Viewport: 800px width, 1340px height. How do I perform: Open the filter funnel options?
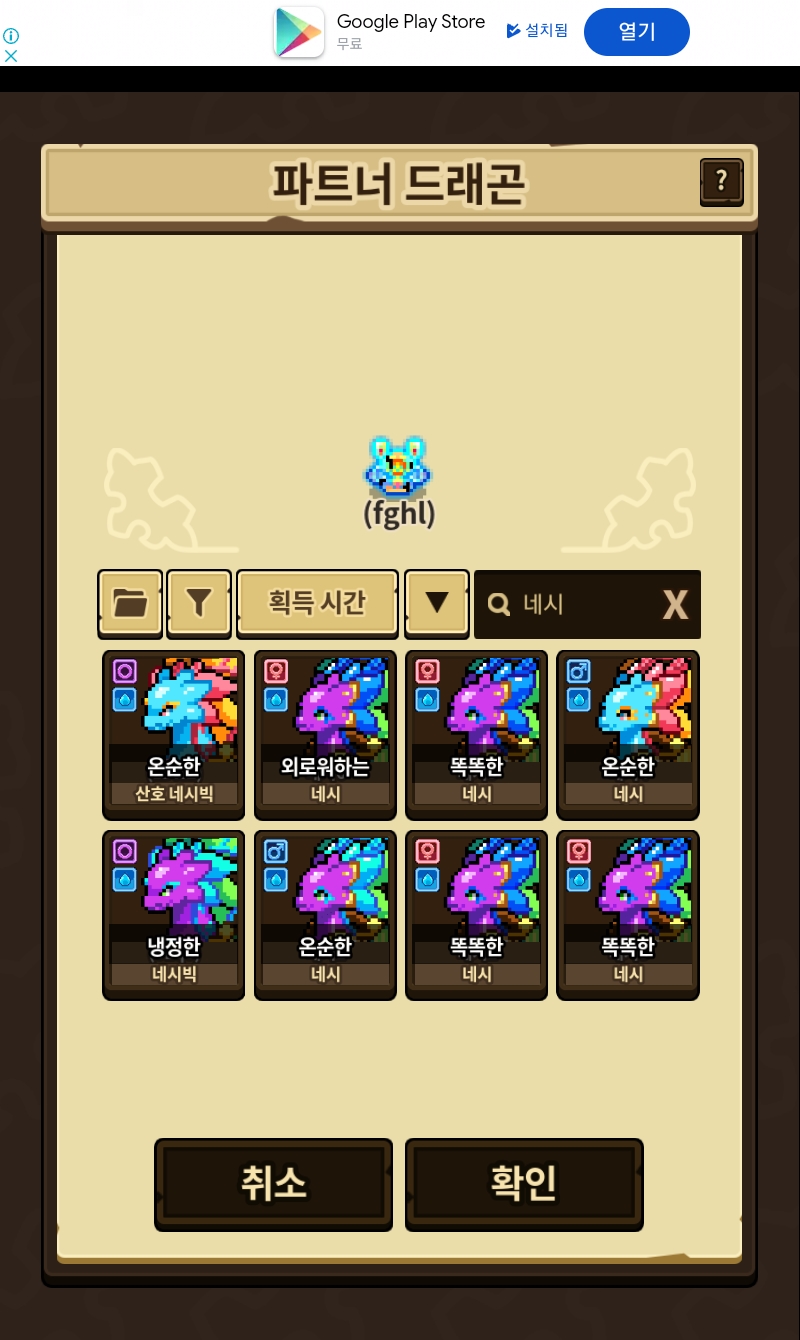tap(199, 603)
